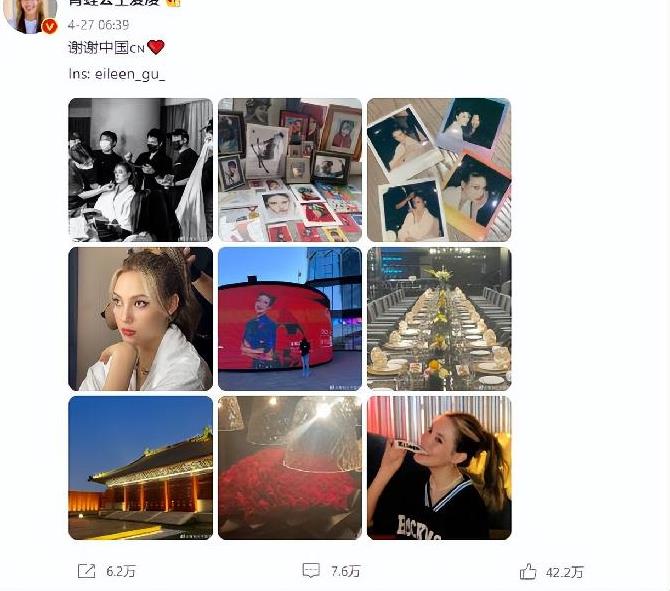
Task: Open the photo of woman in black jersey
Action: tap(439, 467)
